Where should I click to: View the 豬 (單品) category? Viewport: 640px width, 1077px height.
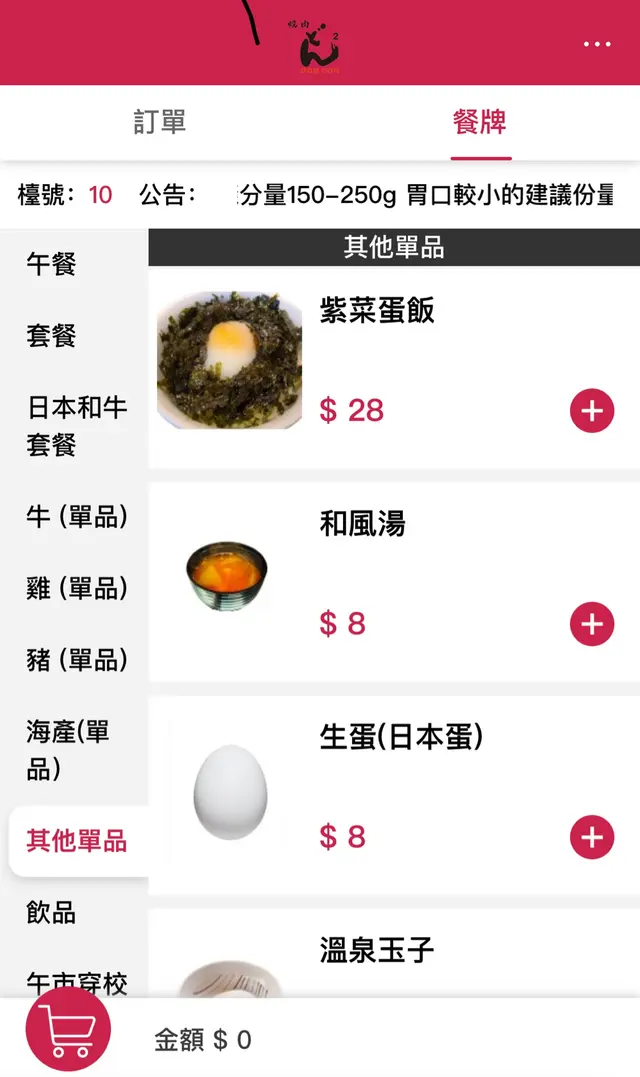tap(77, 660)
